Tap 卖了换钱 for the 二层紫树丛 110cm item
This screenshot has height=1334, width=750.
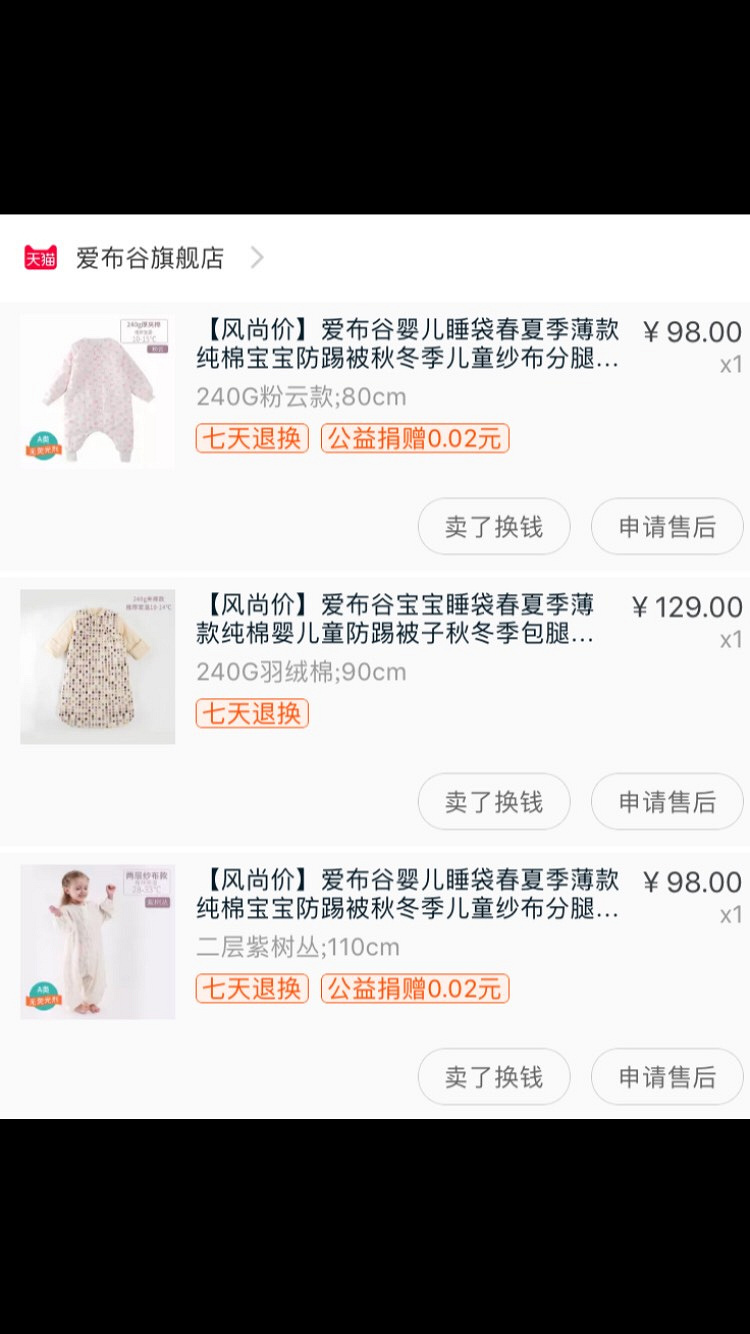[x=494, y=1077]
